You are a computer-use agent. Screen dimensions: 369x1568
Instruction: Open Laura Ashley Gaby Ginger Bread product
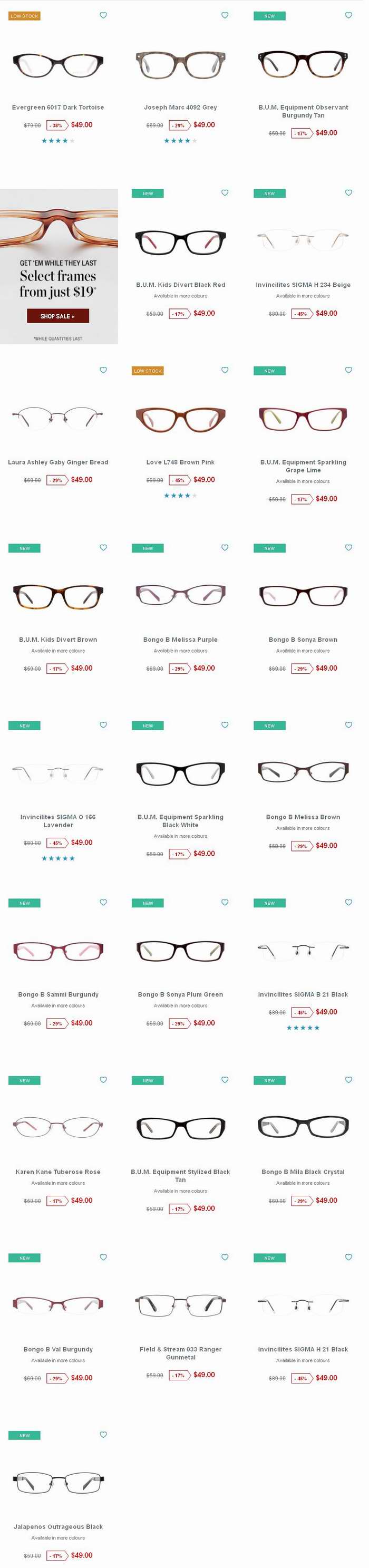58,462
